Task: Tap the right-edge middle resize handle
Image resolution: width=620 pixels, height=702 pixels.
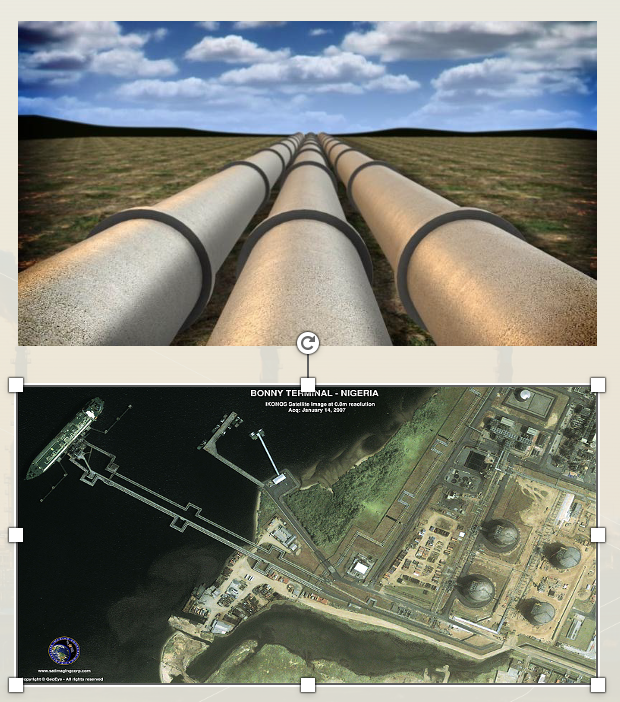Action: (x=598, y=535)
